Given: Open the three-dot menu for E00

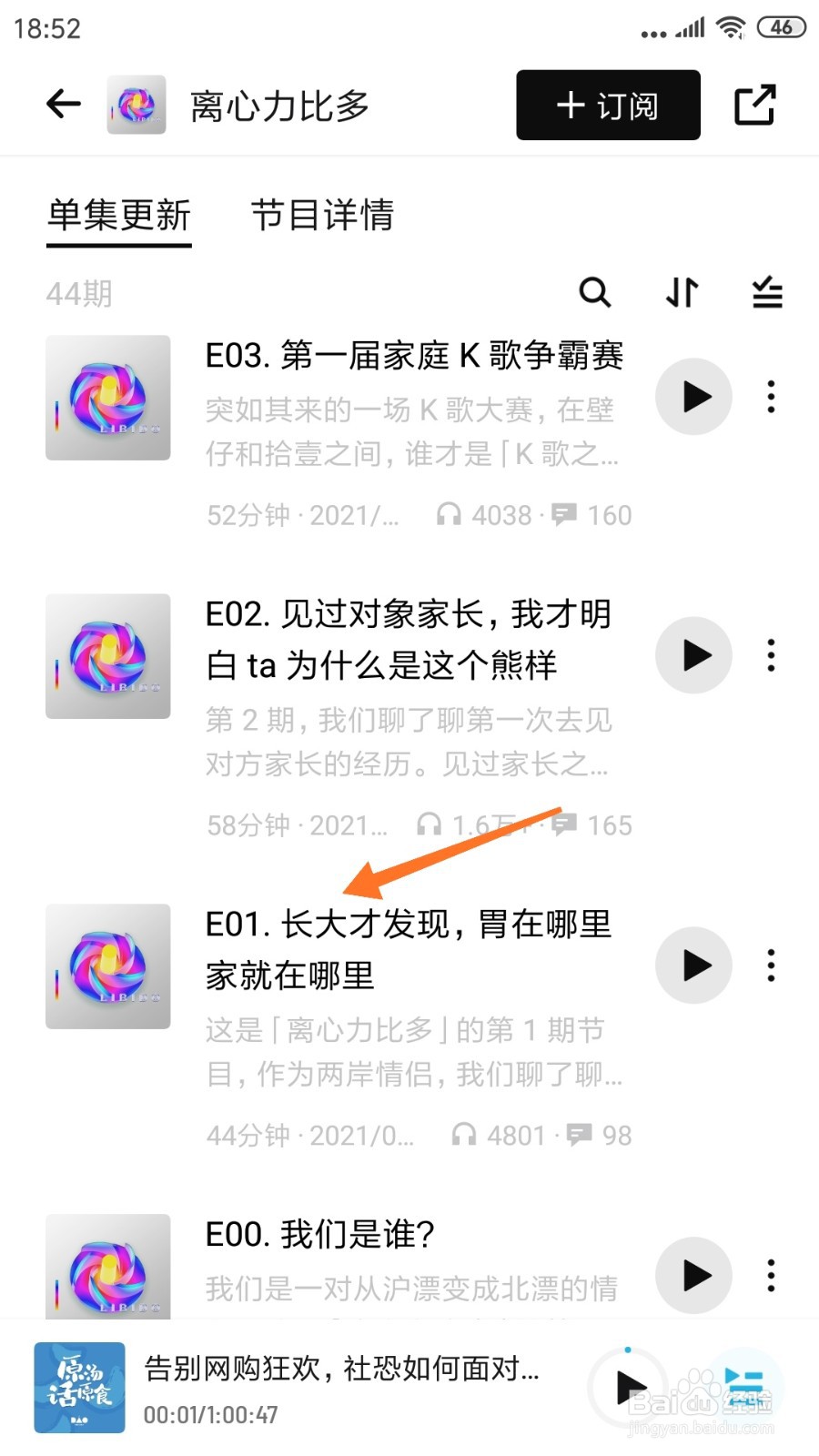Looking at the screenshot, I should (771, 1277).
